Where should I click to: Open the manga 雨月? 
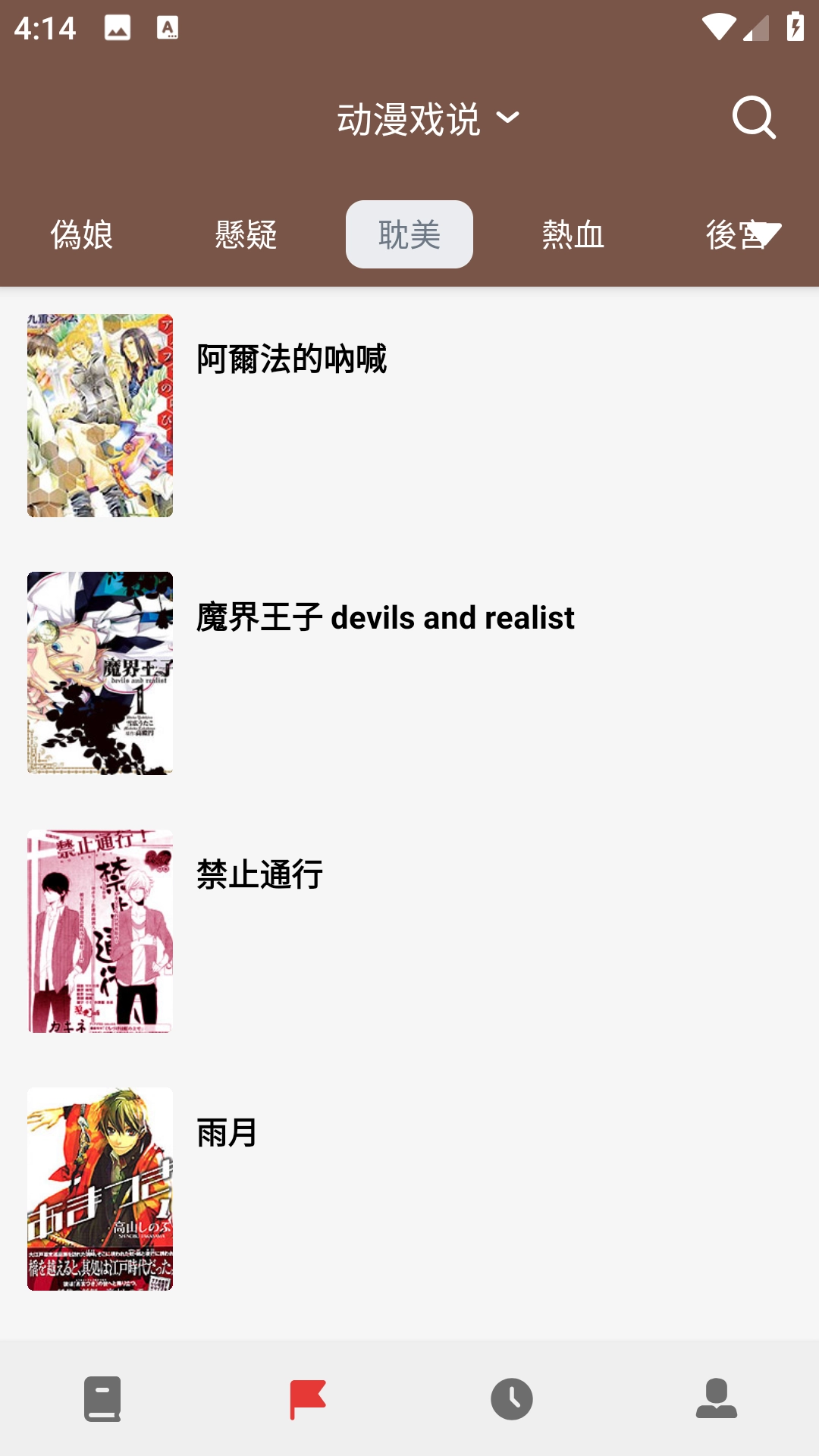pos(226,1133)
